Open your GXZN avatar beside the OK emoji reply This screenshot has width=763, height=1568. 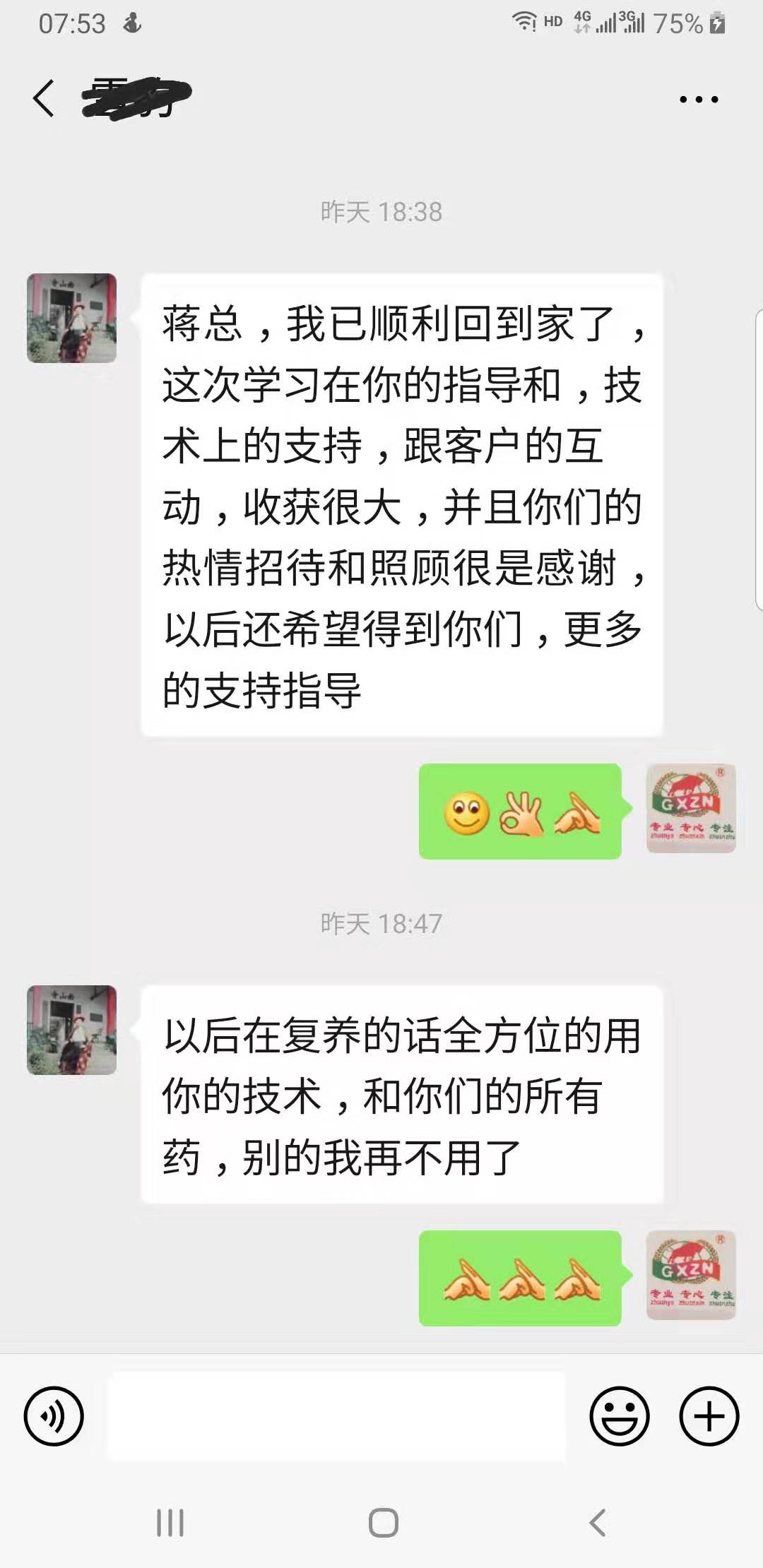[x=691, y=809]
